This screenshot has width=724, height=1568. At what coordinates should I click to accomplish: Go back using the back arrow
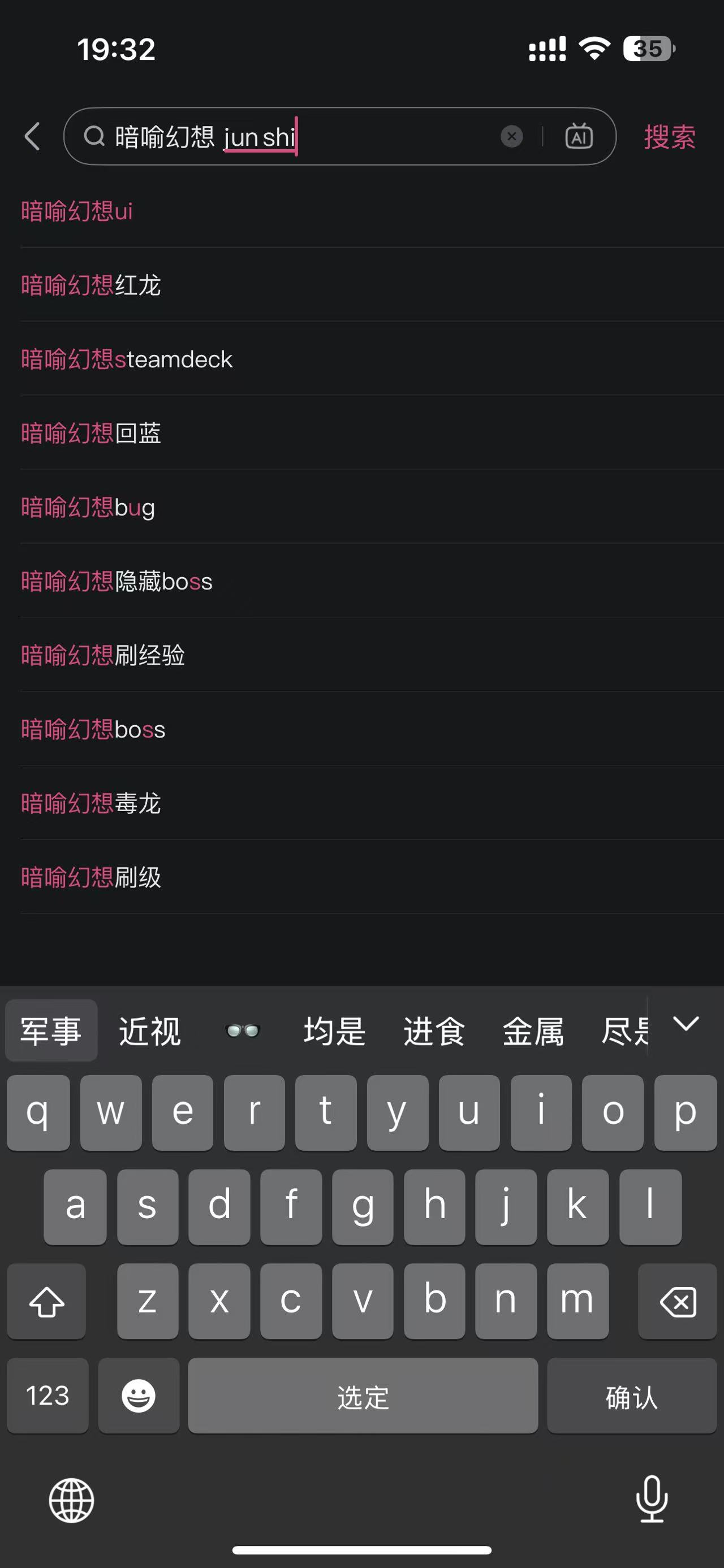click(x=33, y=136)
